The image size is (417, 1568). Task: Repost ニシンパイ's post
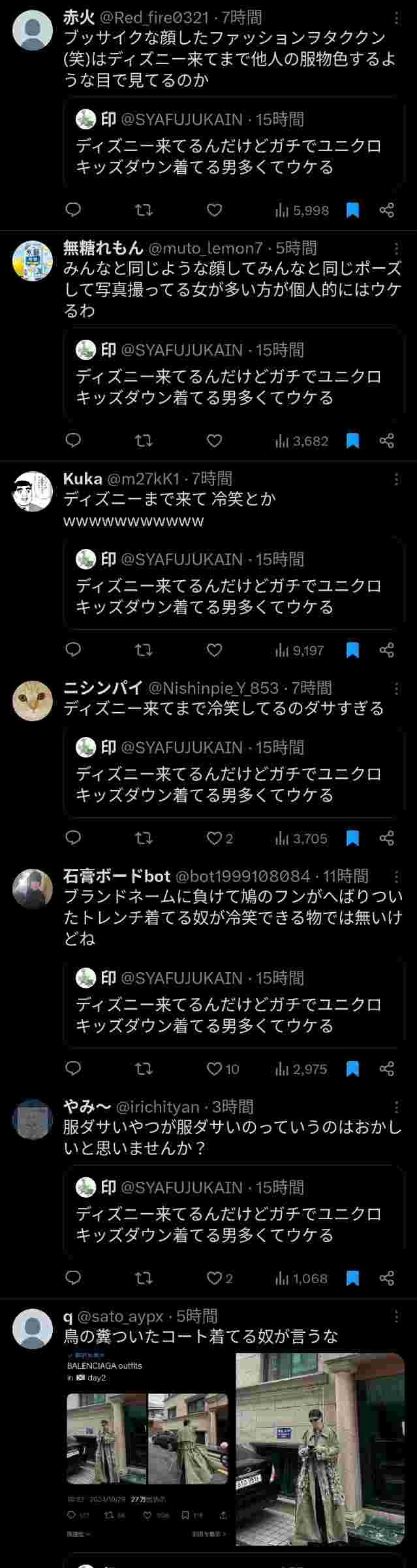pos(144,838)
